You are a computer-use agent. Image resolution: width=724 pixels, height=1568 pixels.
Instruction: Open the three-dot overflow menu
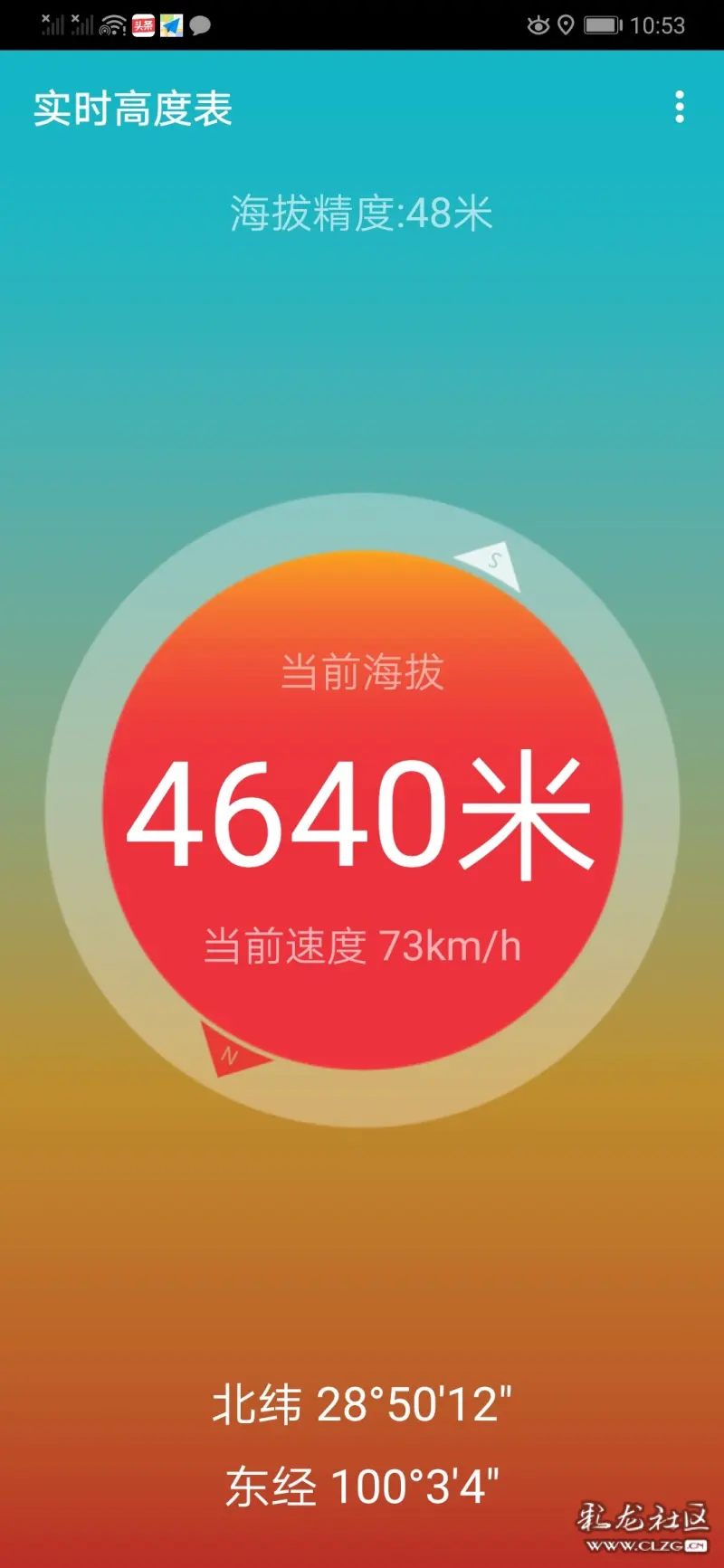680,108
